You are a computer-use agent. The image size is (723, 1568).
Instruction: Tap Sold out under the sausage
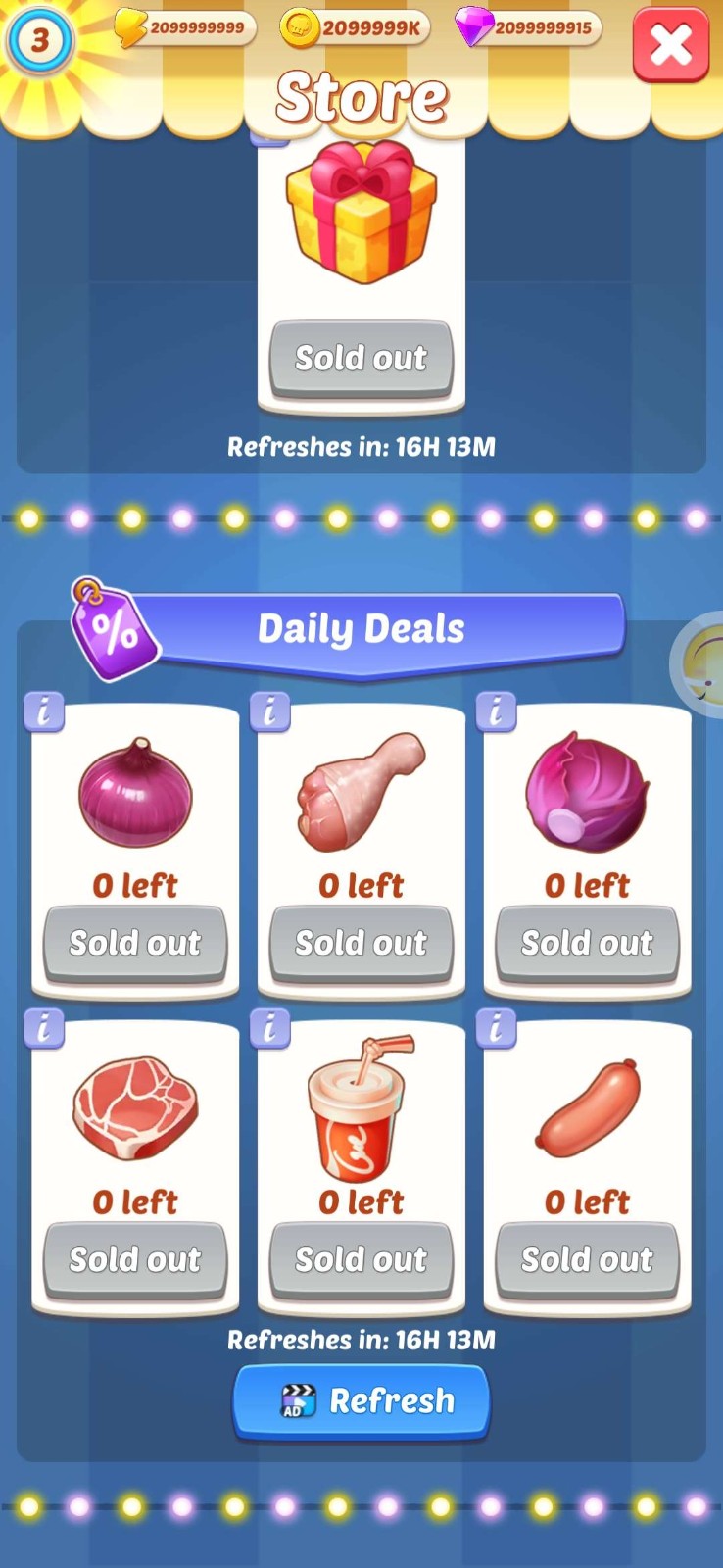[587, 1259]
